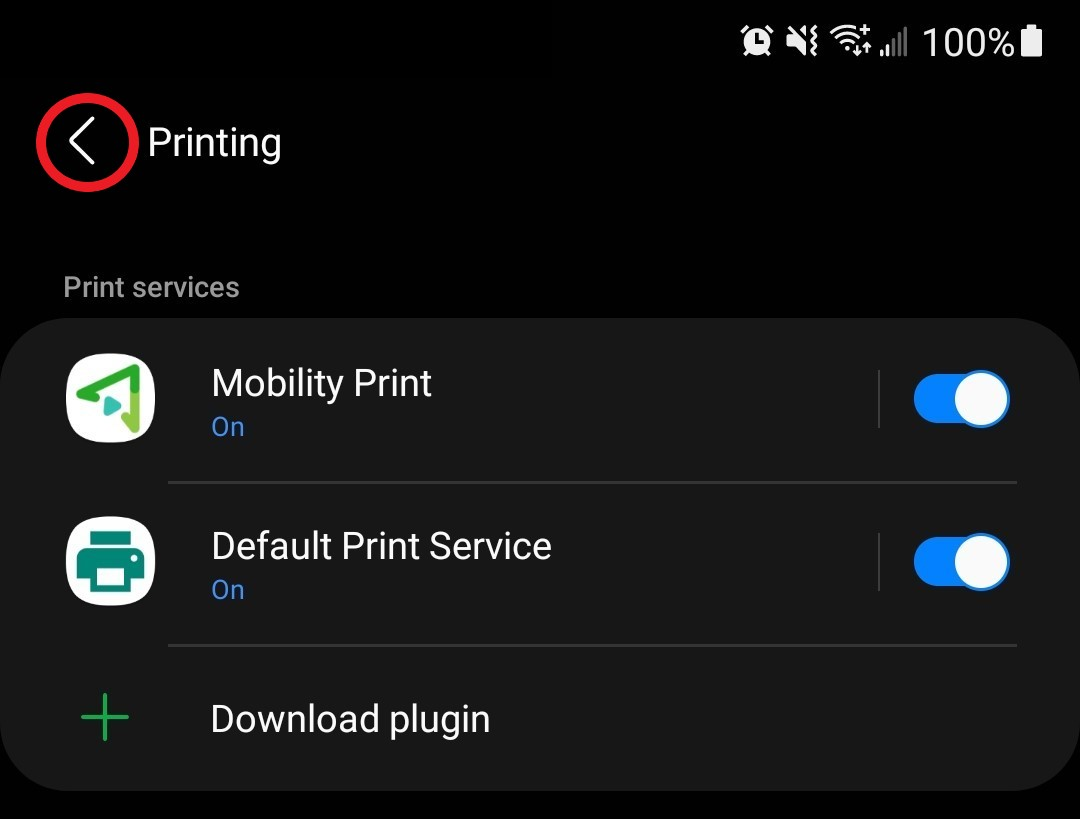This screenshot has width=1080, height=819.
Task: Turn off the Mobility Print switch
Action: click(x=960, y=399)
